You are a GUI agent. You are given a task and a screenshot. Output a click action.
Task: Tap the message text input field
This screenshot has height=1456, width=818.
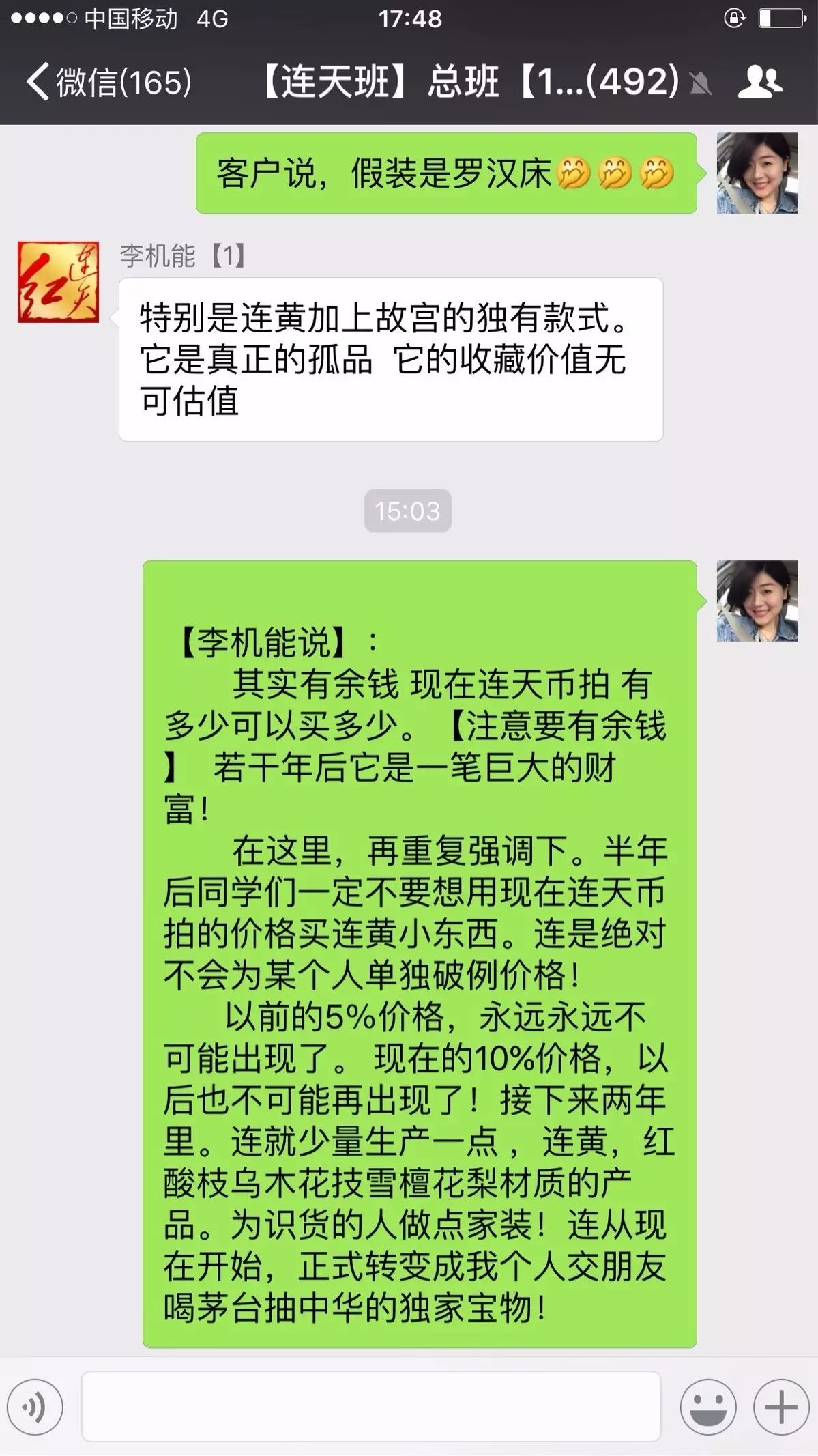(370, 1407)
